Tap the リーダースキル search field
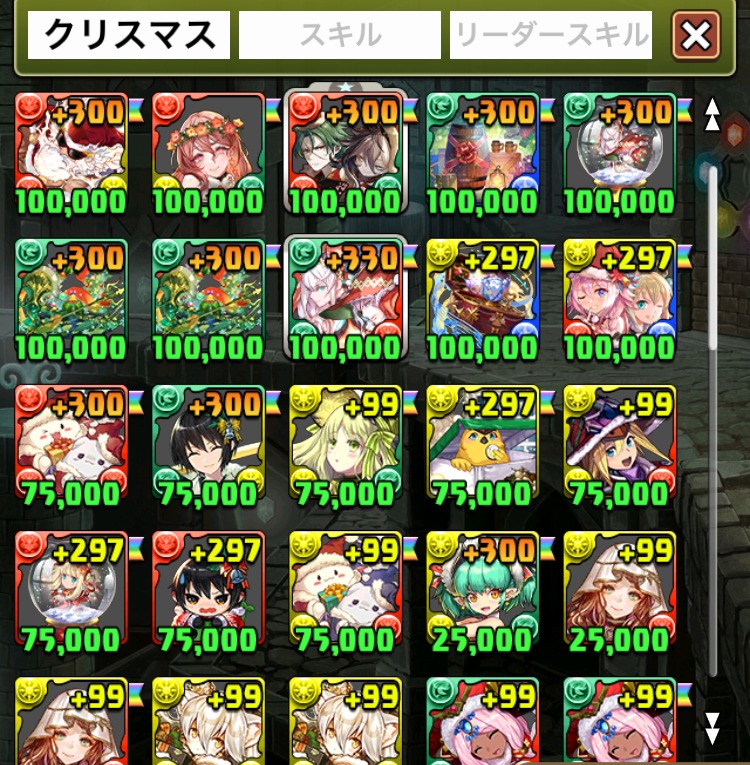Viewport: 750px width, 765px height. 551,36
